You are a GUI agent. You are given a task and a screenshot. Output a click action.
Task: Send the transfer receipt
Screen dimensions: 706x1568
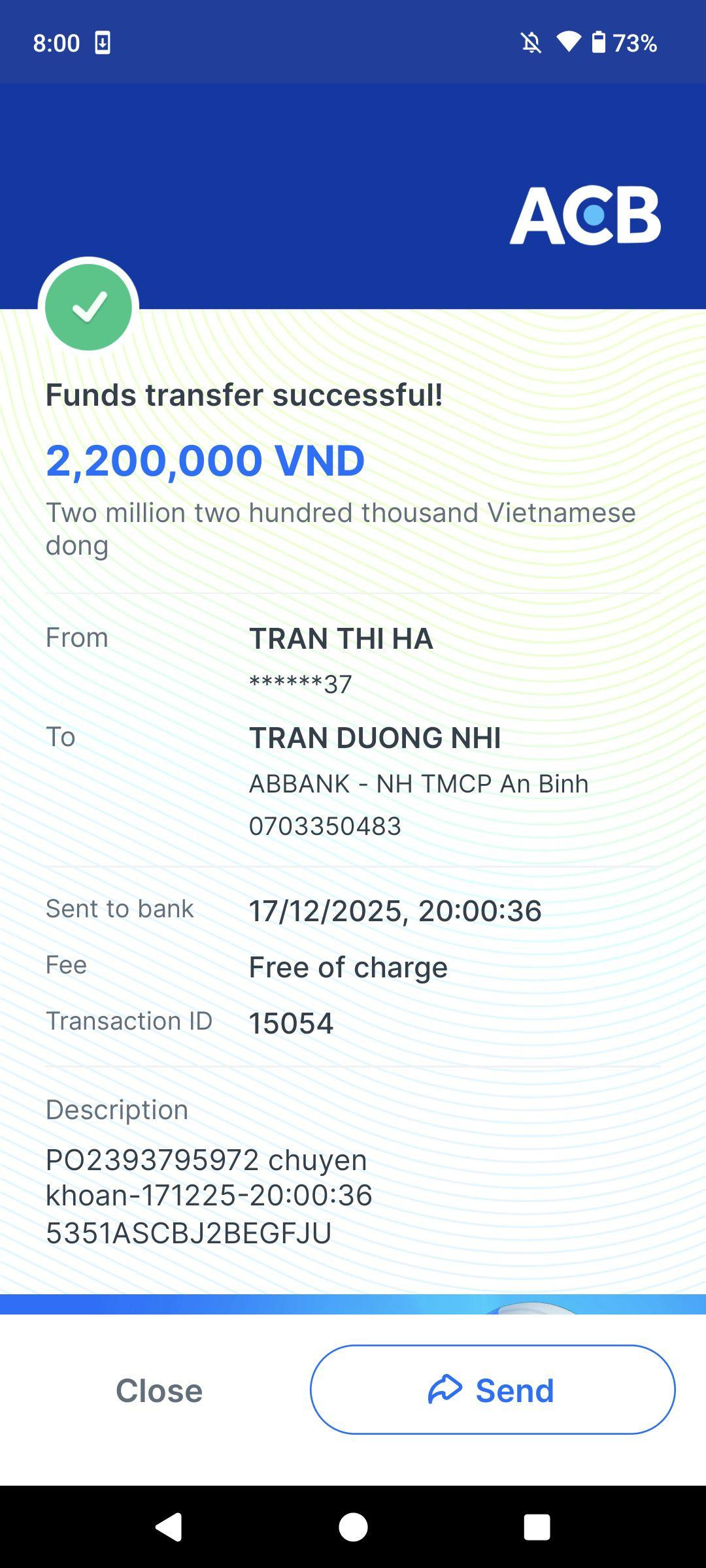[492, 1390]
